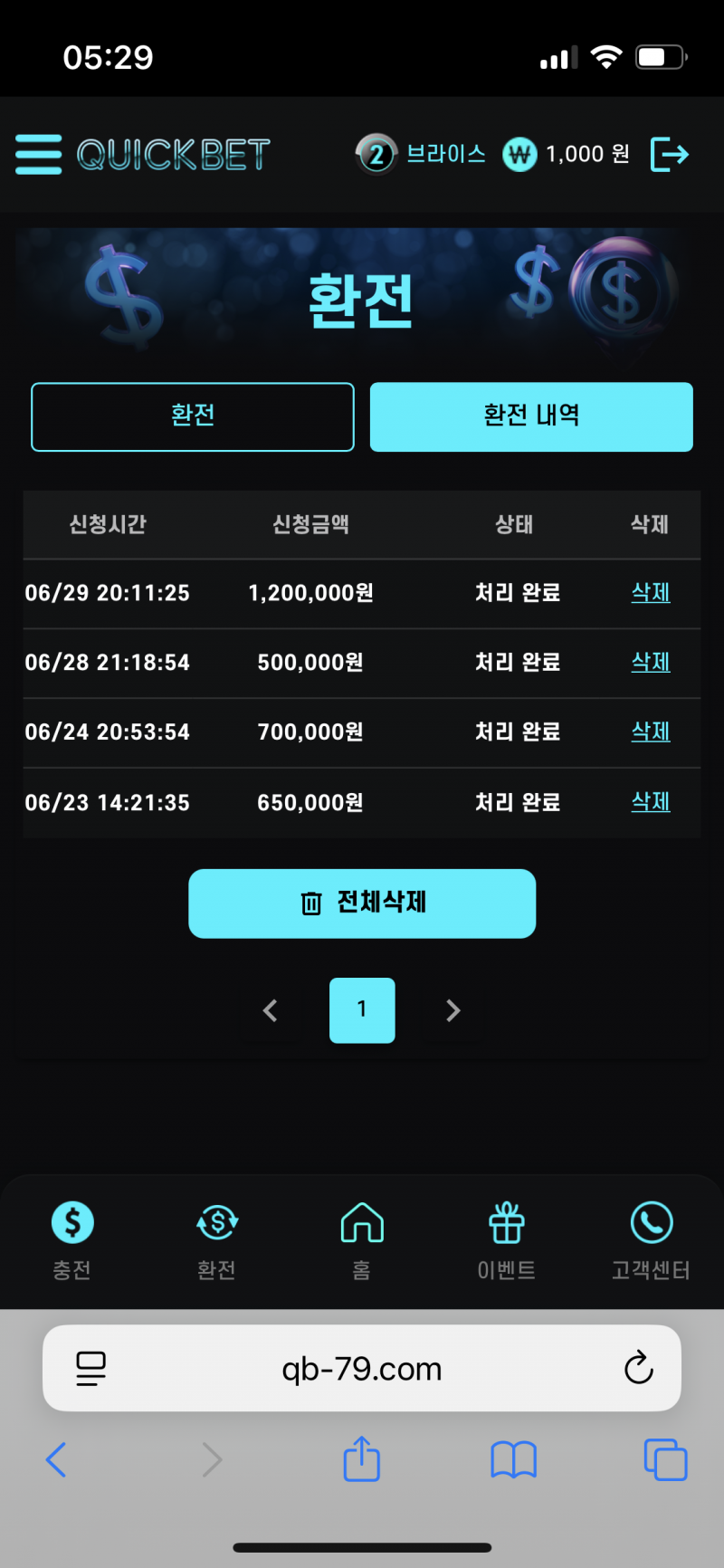
Task: Delete the 06/28 500,000원 record
Action: point(650,663)
